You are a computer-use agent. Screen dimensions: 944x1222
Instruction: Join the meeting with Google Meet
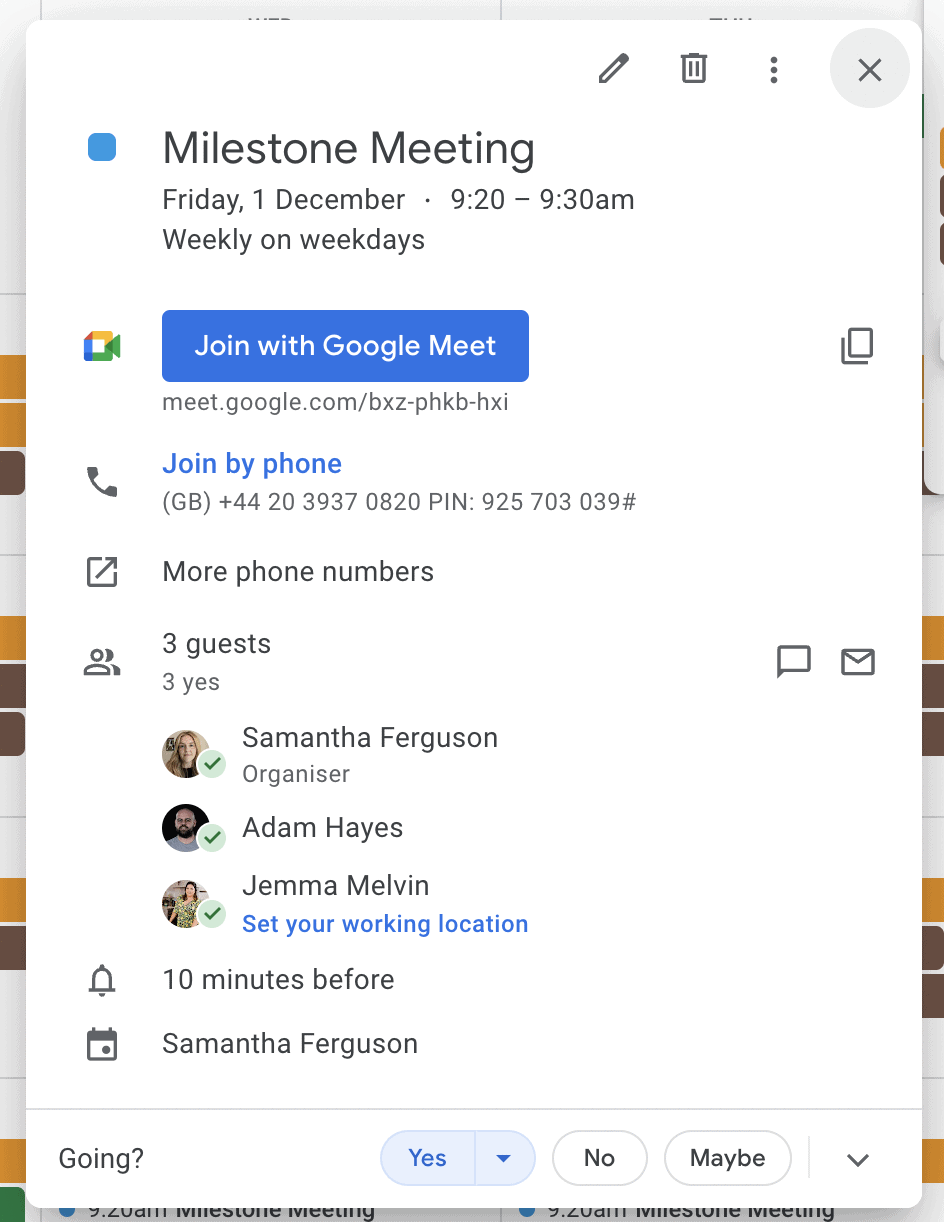pyautogui.click(x=345, y=346)
